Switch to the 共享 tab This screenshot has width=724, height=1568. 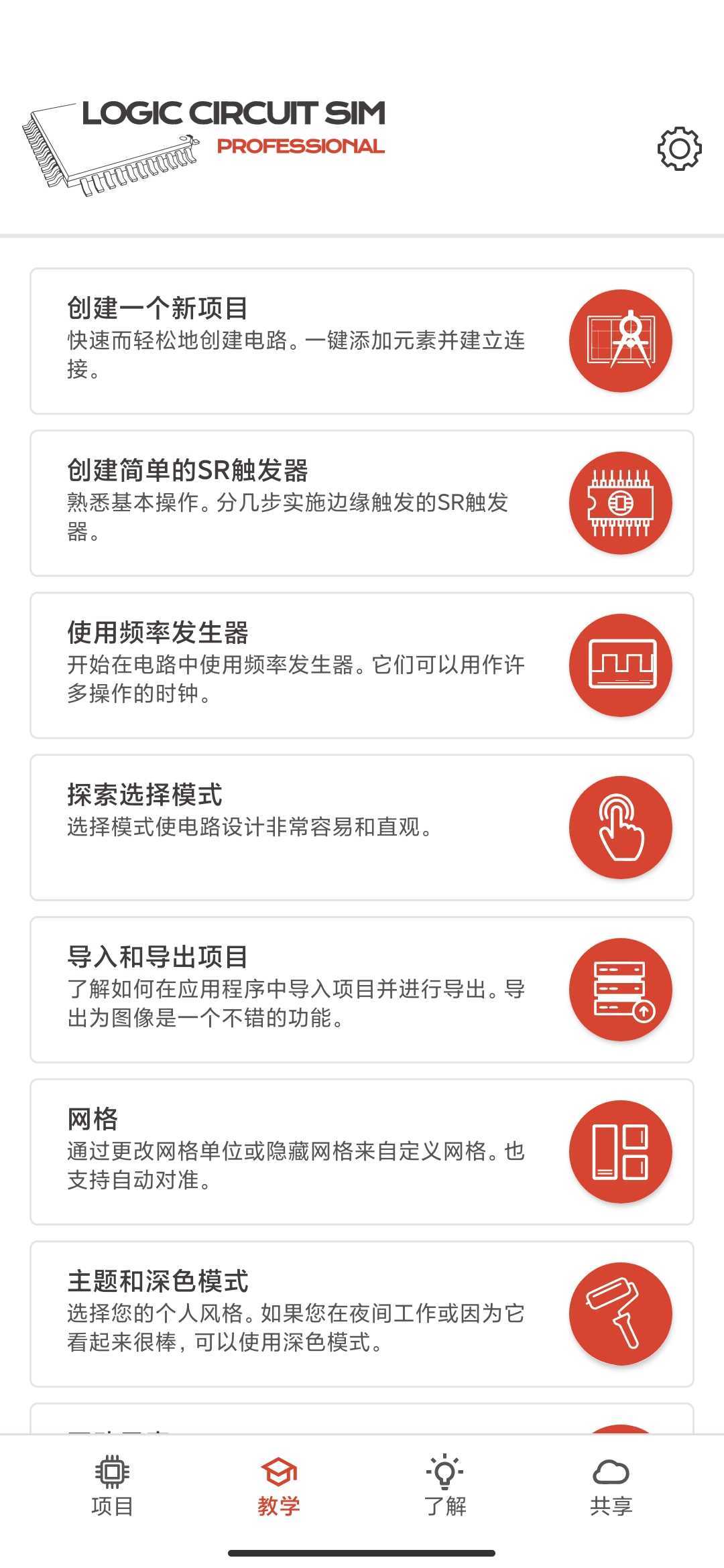(611, 1486)
